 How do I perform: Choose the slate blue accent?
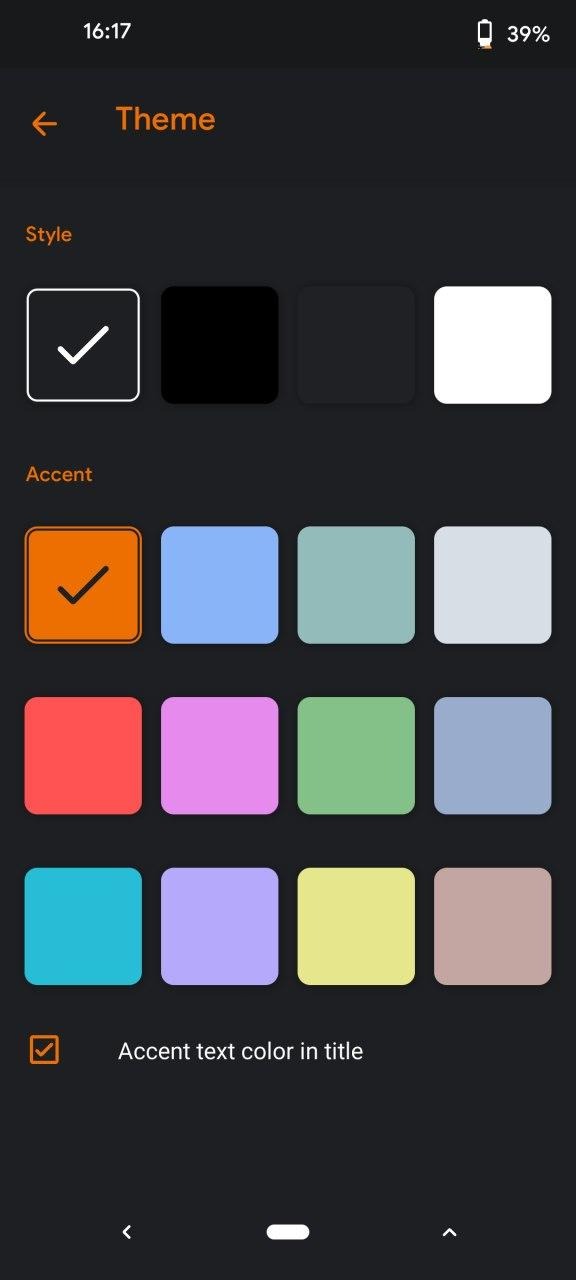pyautogui.click(x=493, y=756)
